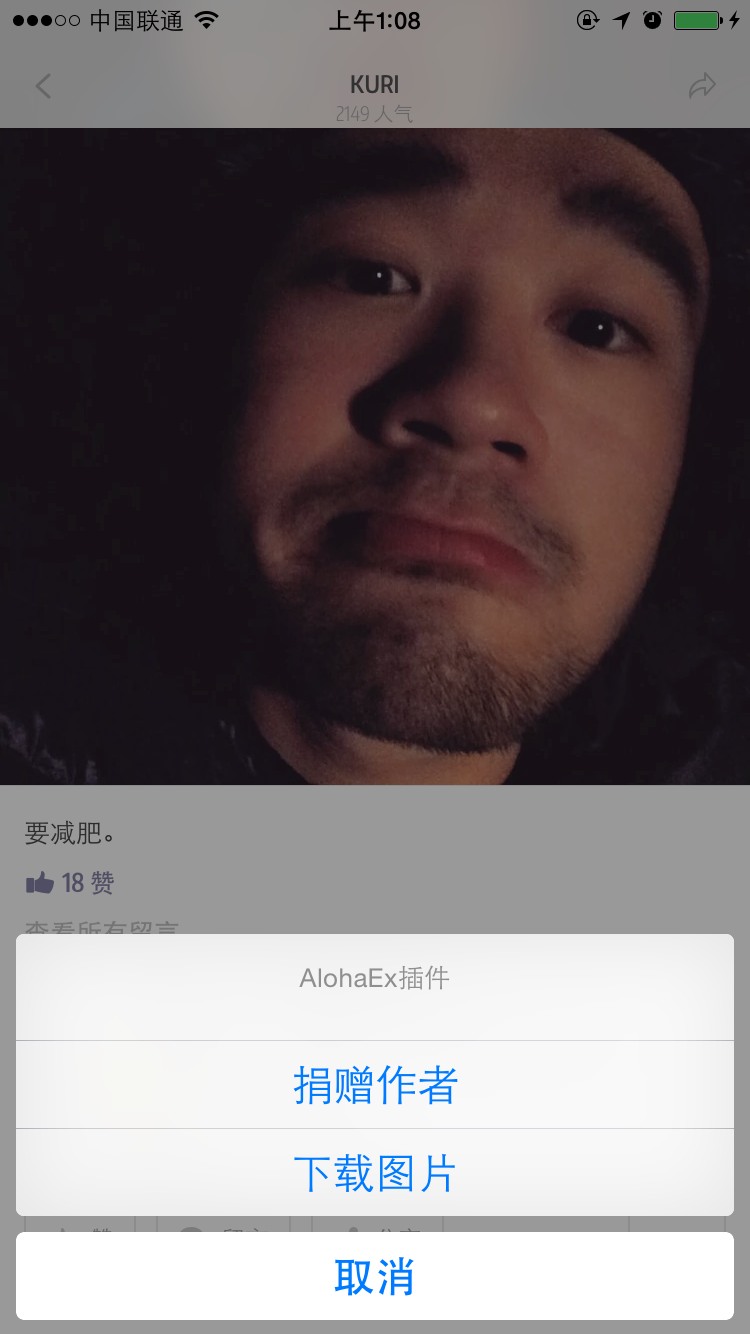The height and width of the screenshot is (1334, 750).
Task: Choose 下载图片 to download the picture
Action: coord(375,1173)
